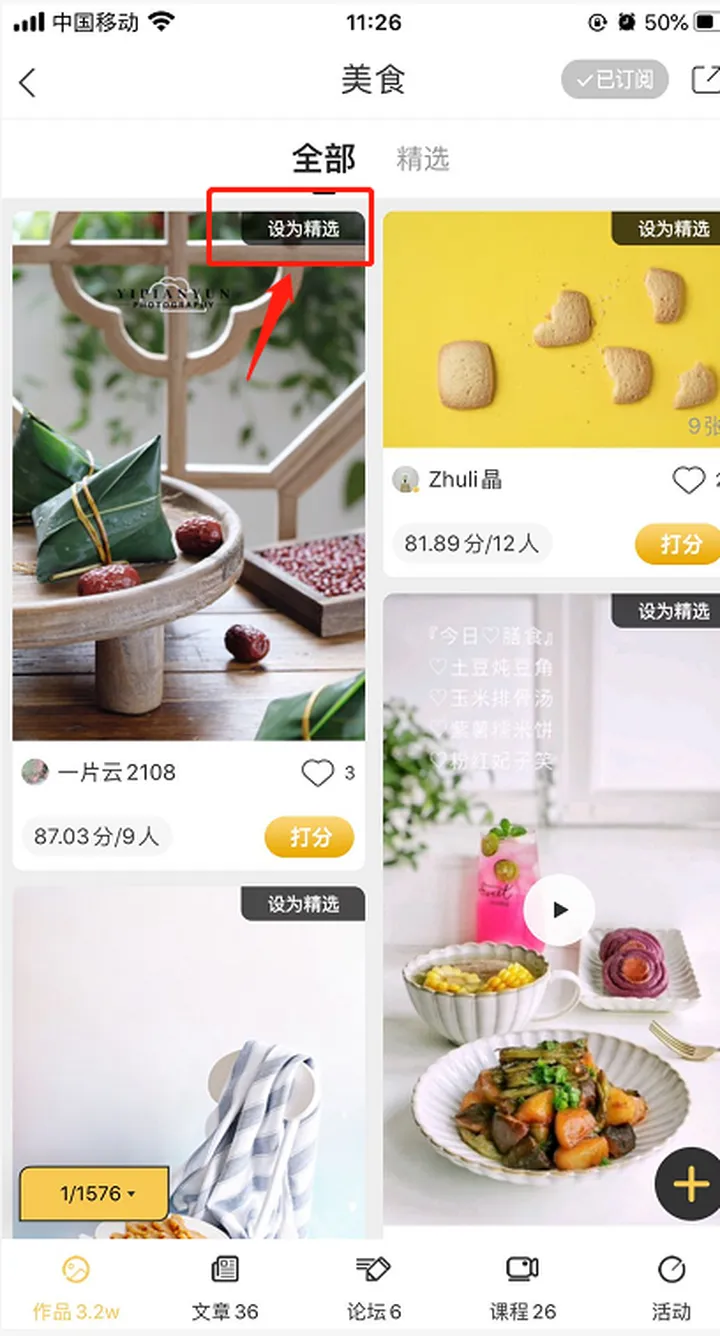Play the 今日膳食 video
Viewport: 720px width, 1336px height.
point(559,910)
